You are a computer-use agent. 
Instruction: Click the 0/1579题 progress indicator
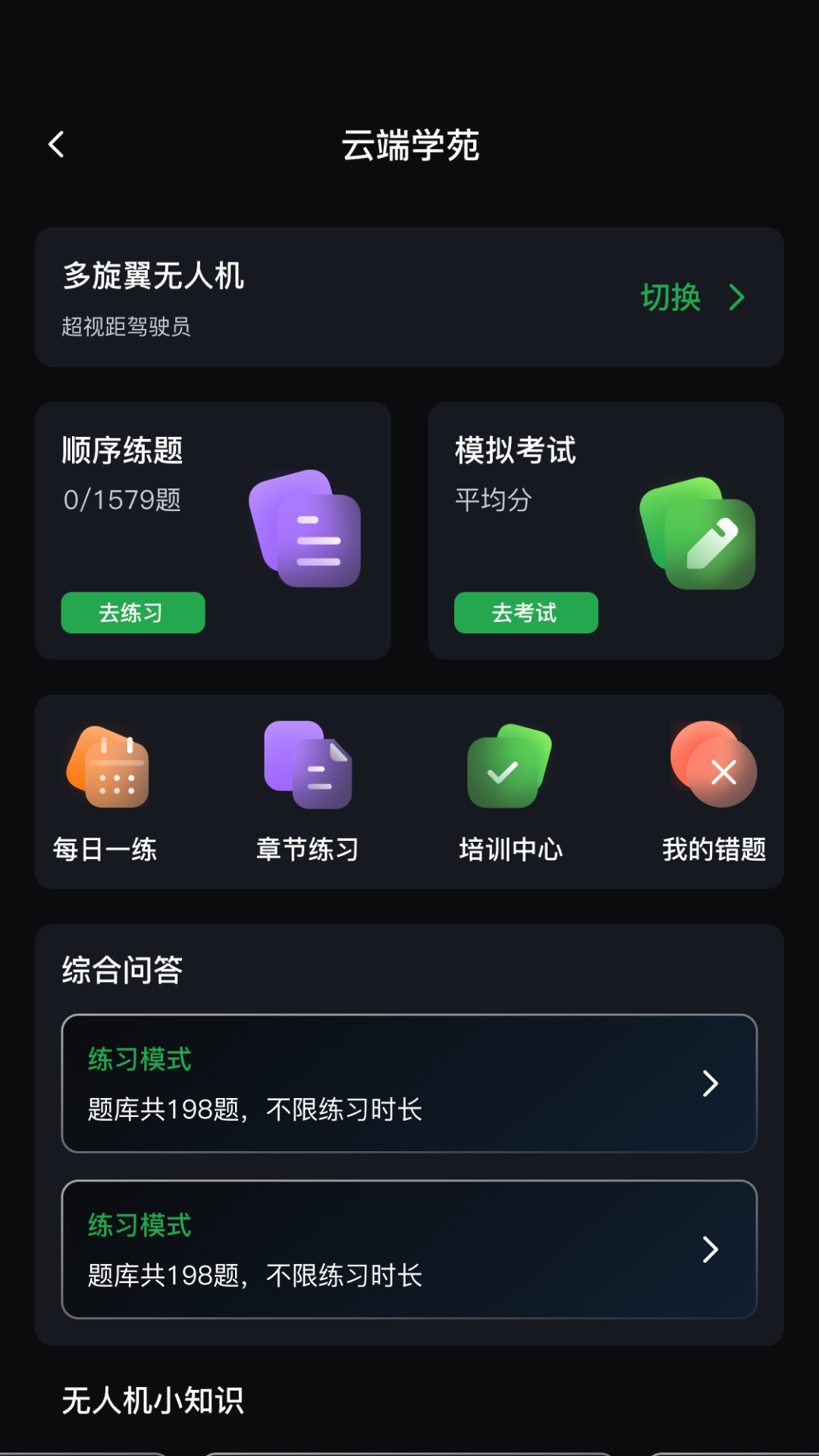pos(123,500)
